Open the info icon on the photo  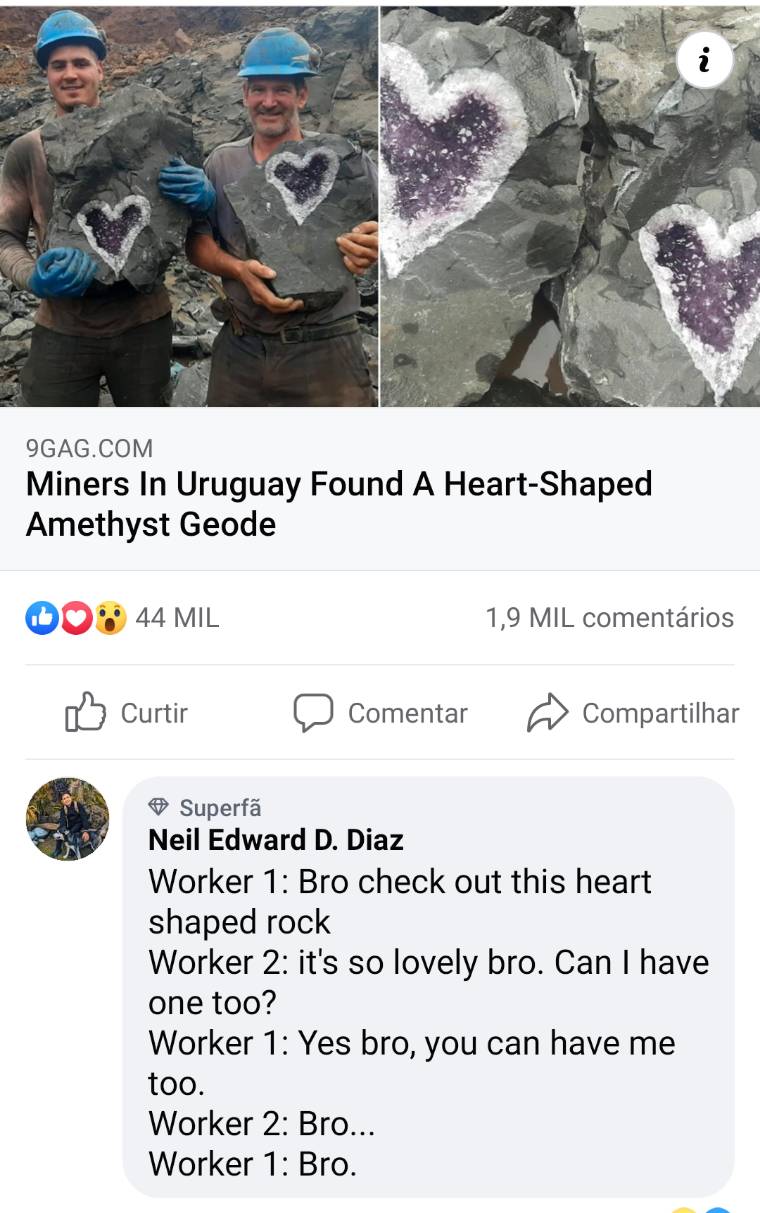pos(705,61)
